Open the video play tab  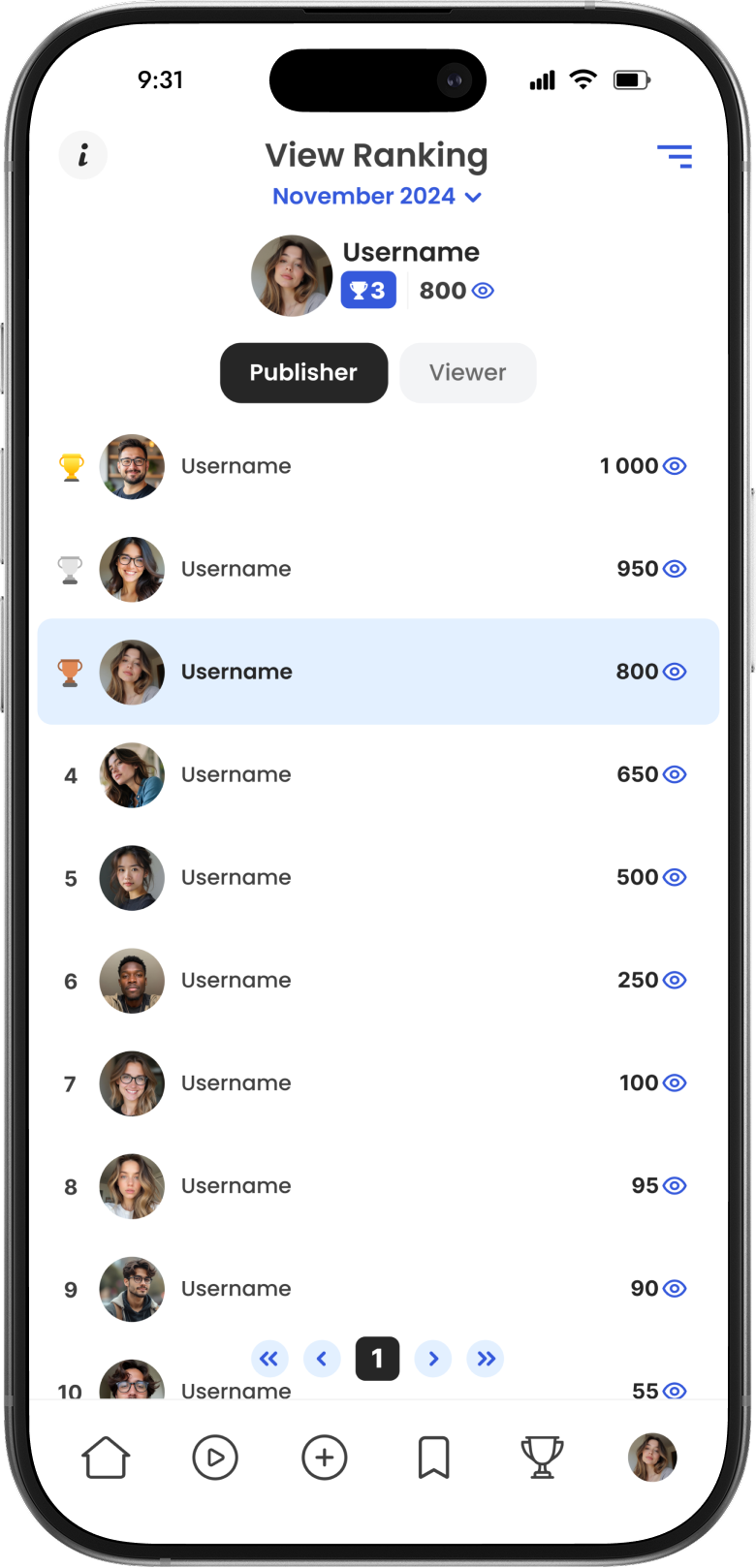(x=215, y=1457)
